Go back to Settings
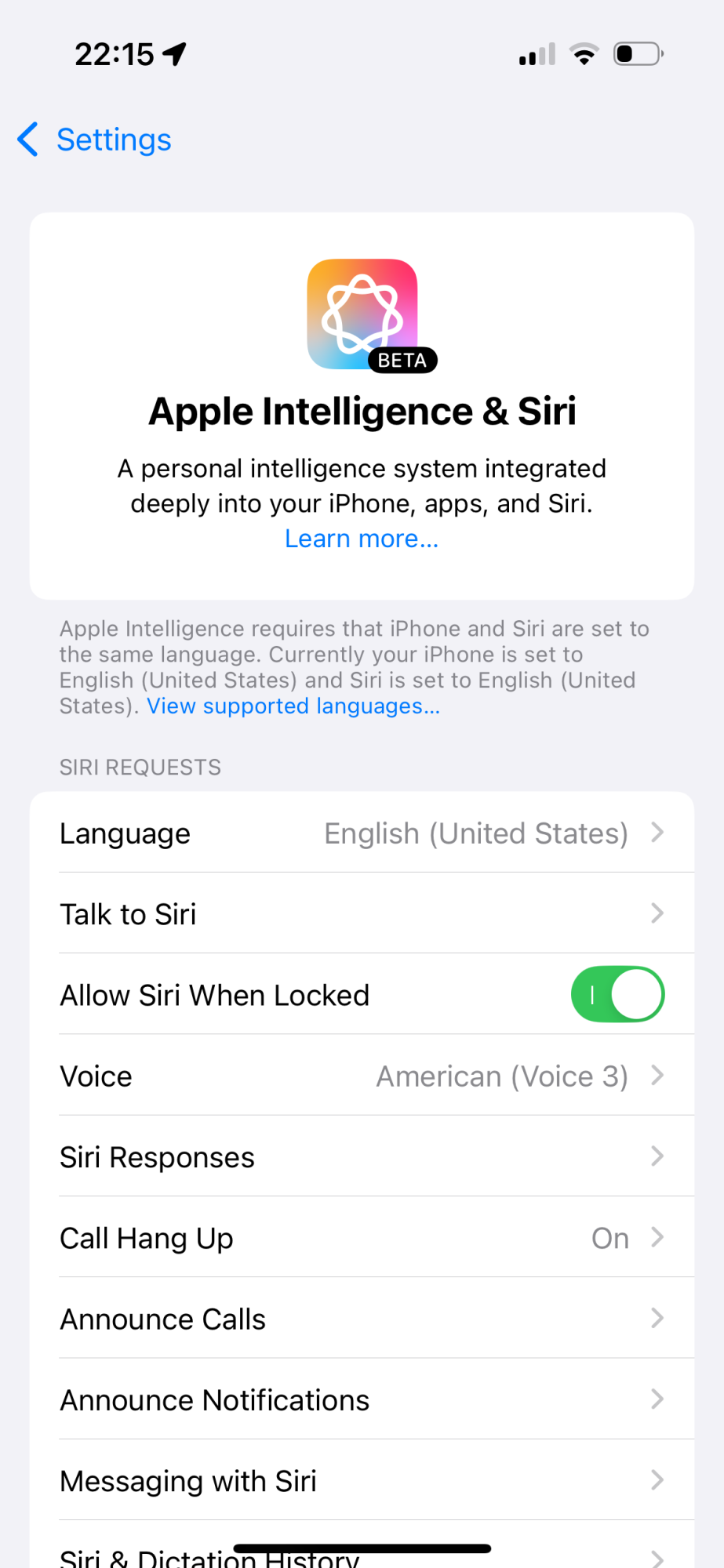Screen dimensions: 724x1568 (x=96, y=140)
